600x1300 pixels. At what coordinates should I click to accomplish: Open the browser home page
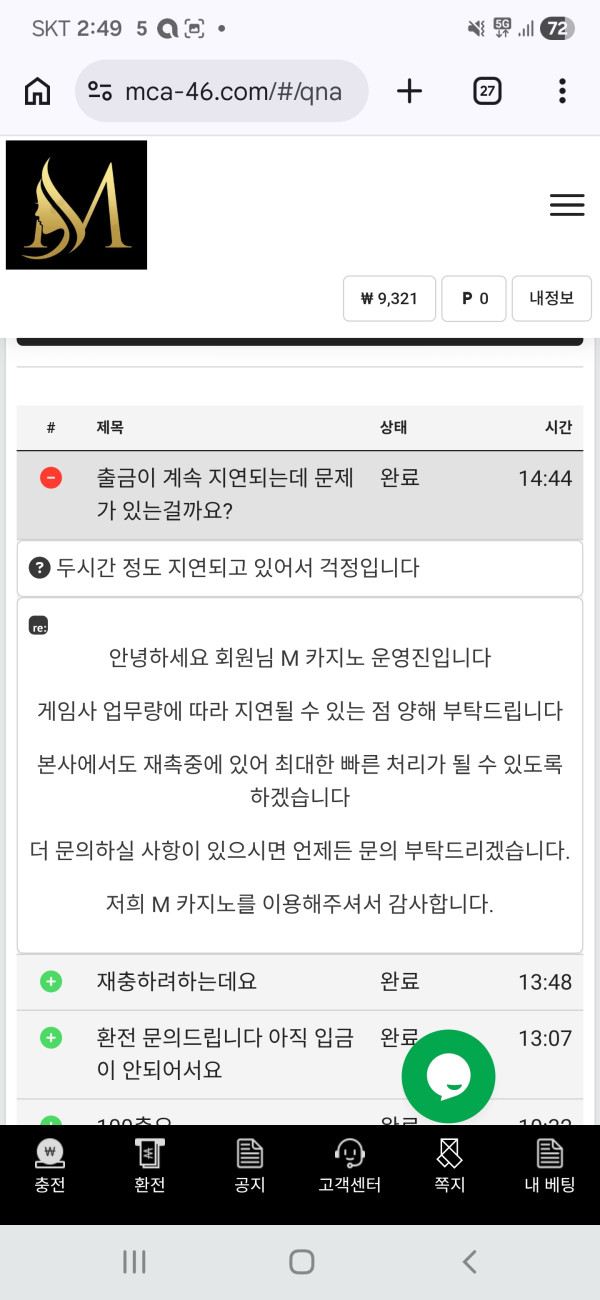pos(37,92)
